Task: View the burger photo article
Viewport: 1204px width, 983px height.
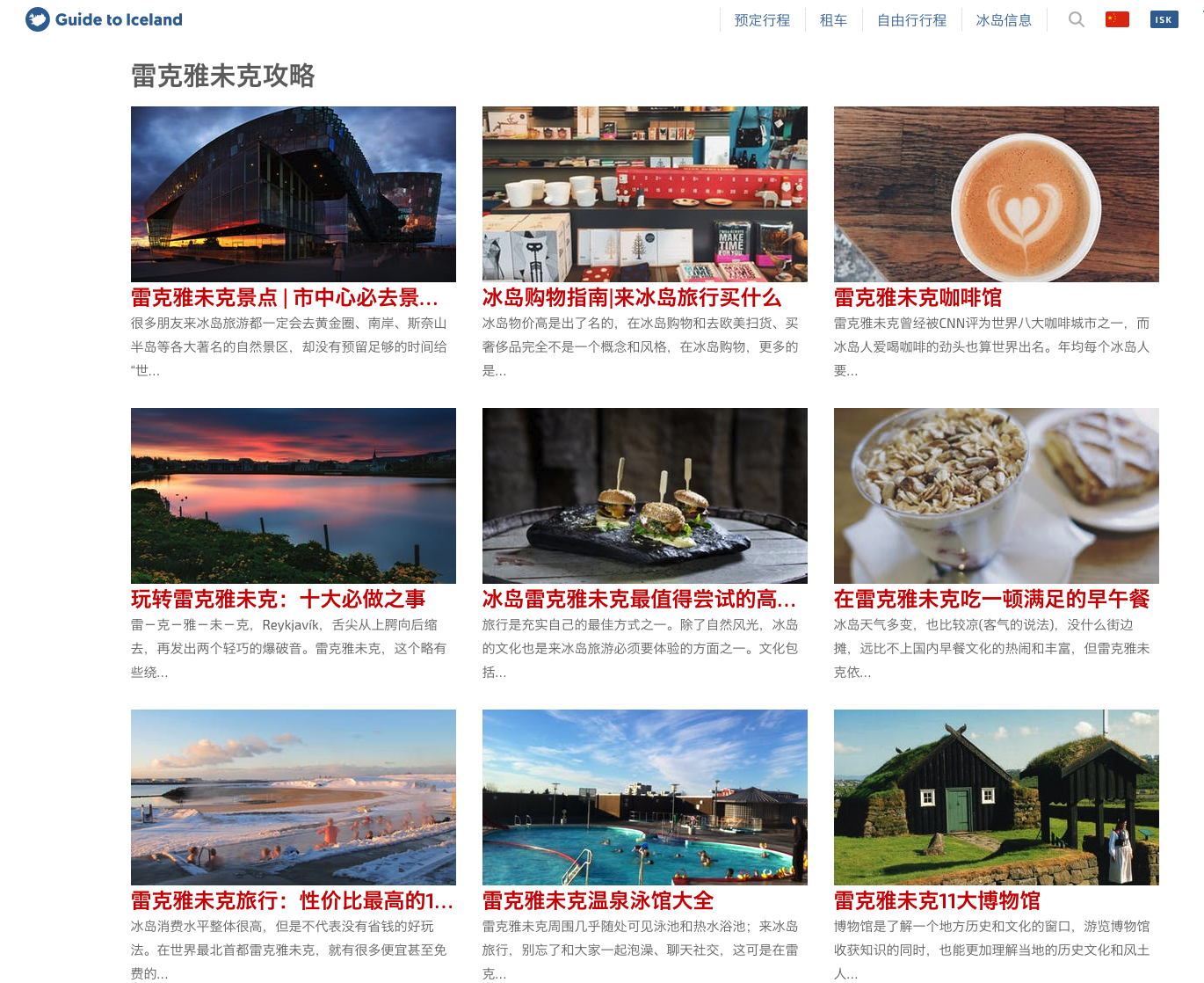Action: pos(645,496)
